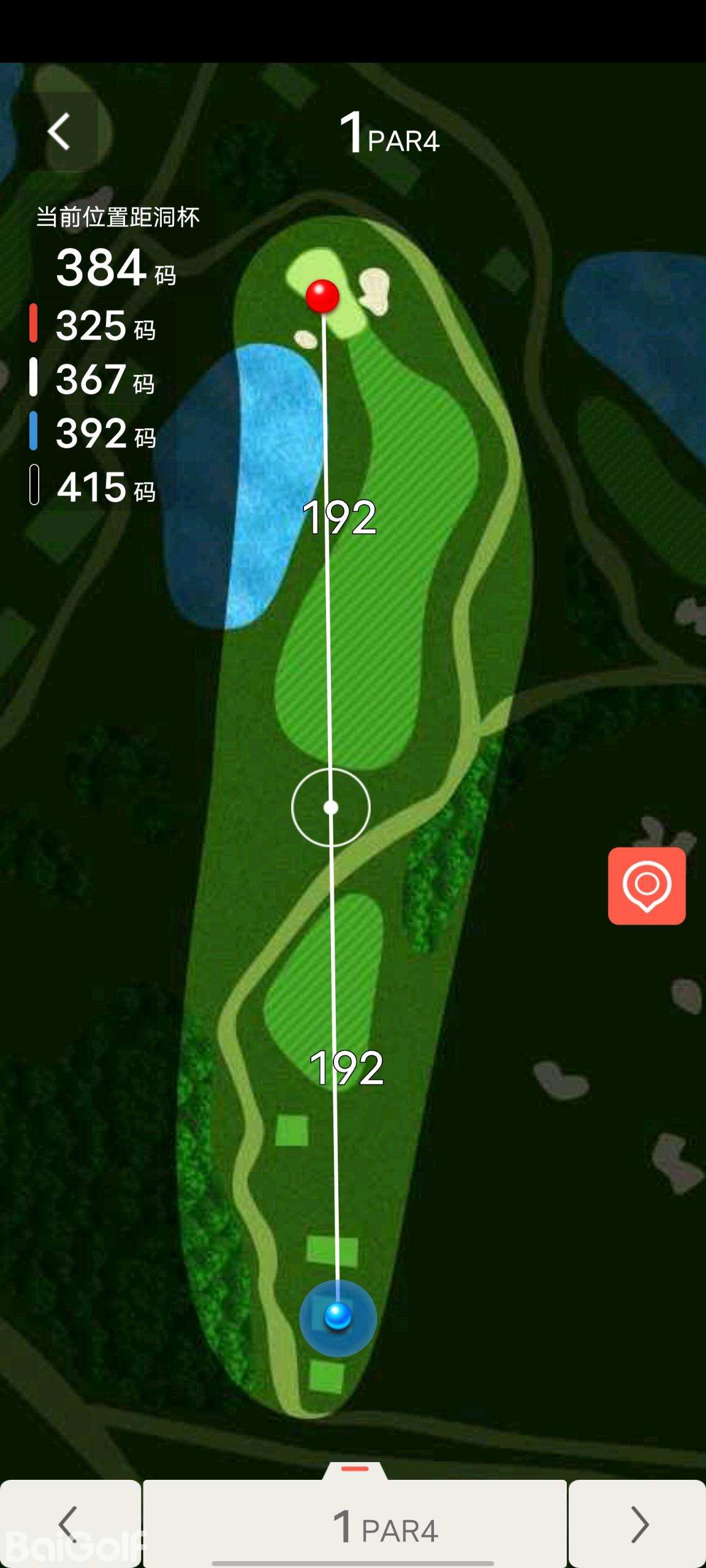Go to the previous hole
This screenshot has width=706, height=1568.
[x=69, y=1524]
